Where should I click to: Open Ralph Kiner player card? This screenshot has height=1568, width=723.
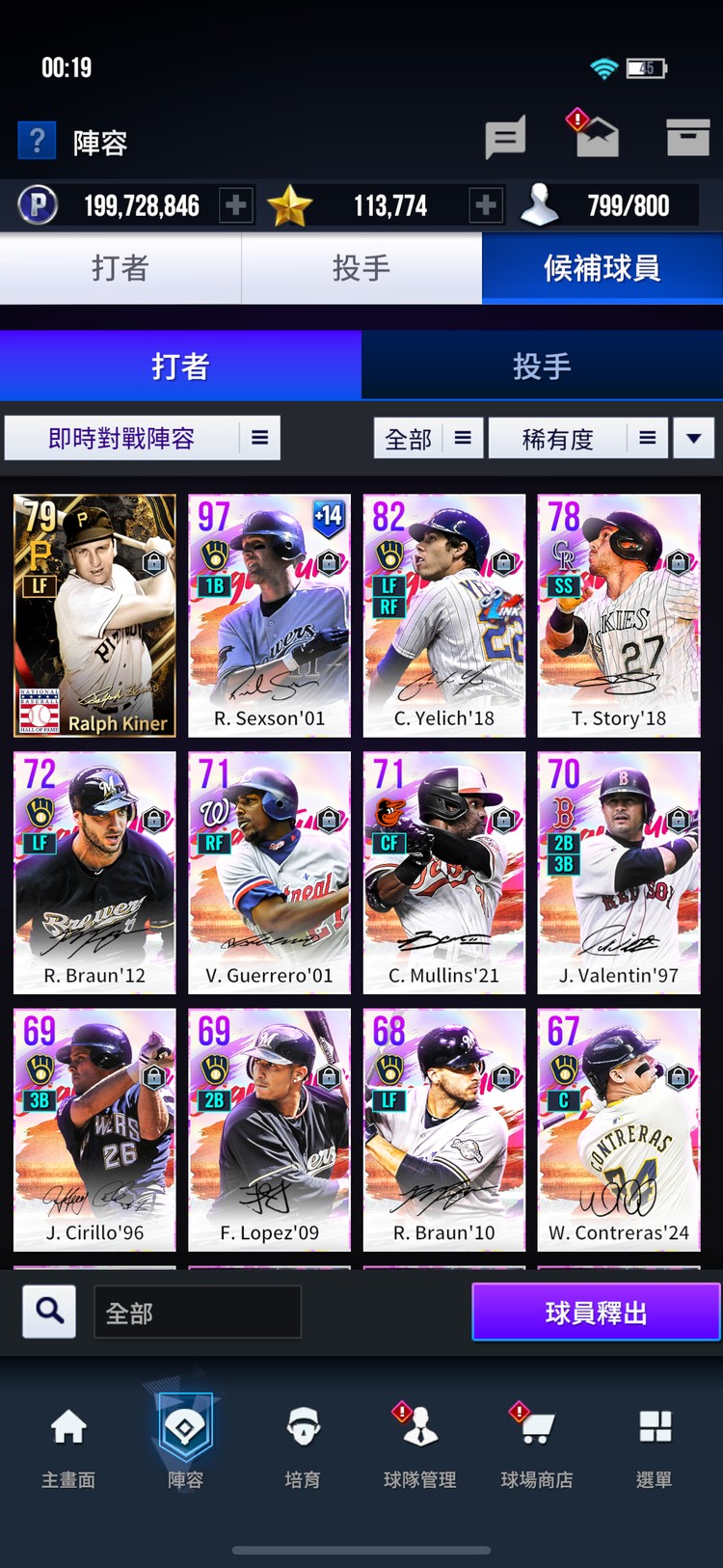tap(94, 615)
